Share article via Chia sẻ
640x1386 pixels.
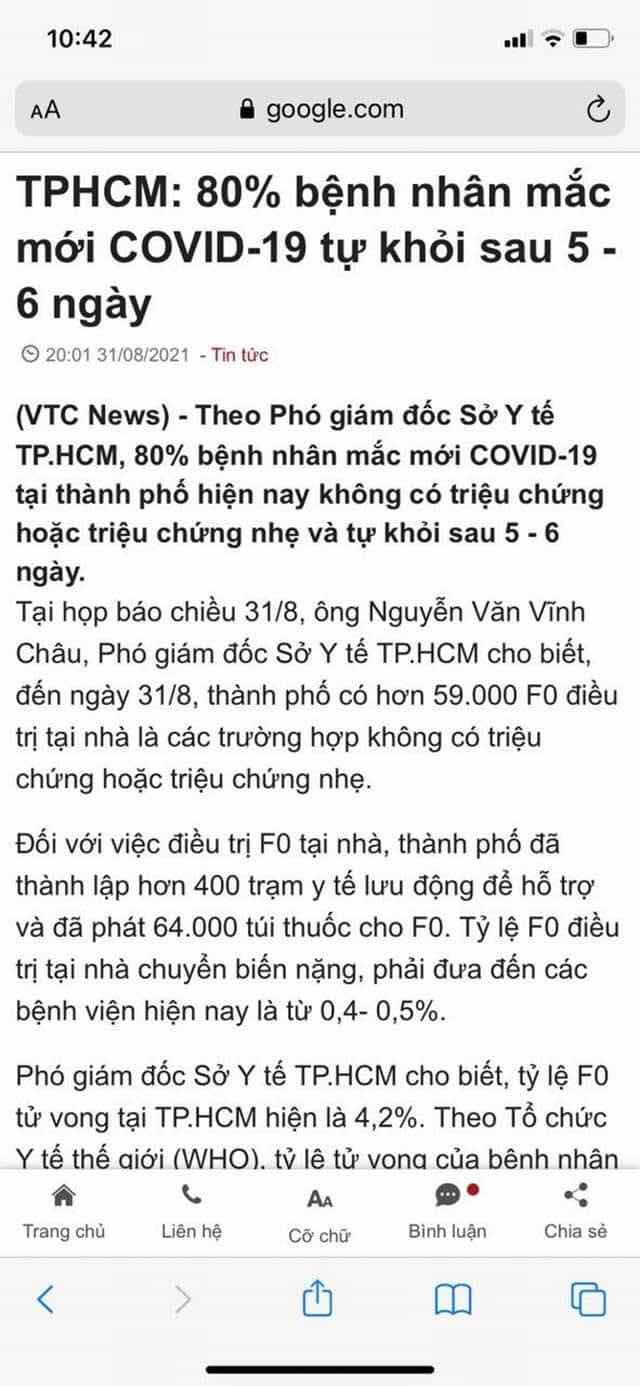(x=575, y=1211)
